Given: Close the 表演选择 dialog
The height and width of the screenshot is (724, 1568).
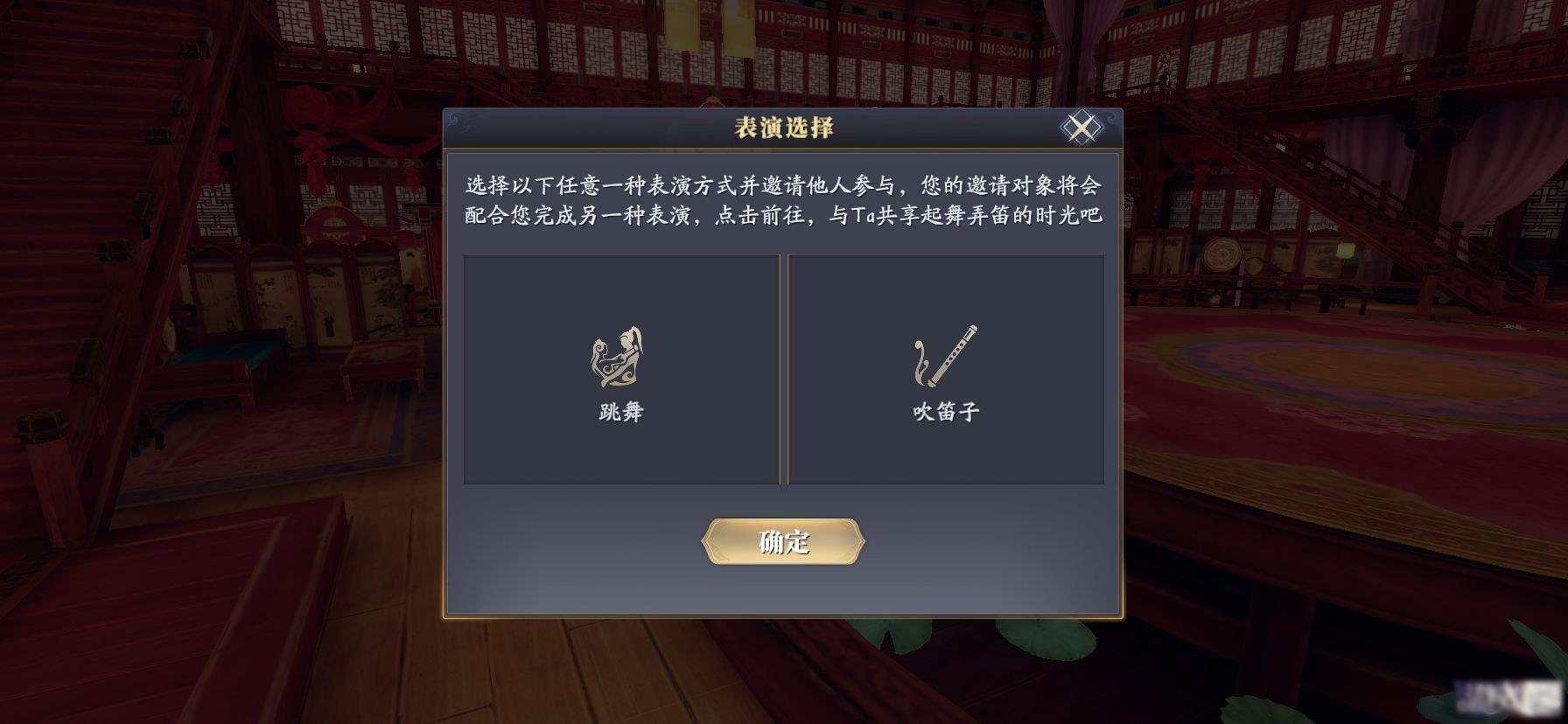Looking at the screenshot, I should [1081, 129].
